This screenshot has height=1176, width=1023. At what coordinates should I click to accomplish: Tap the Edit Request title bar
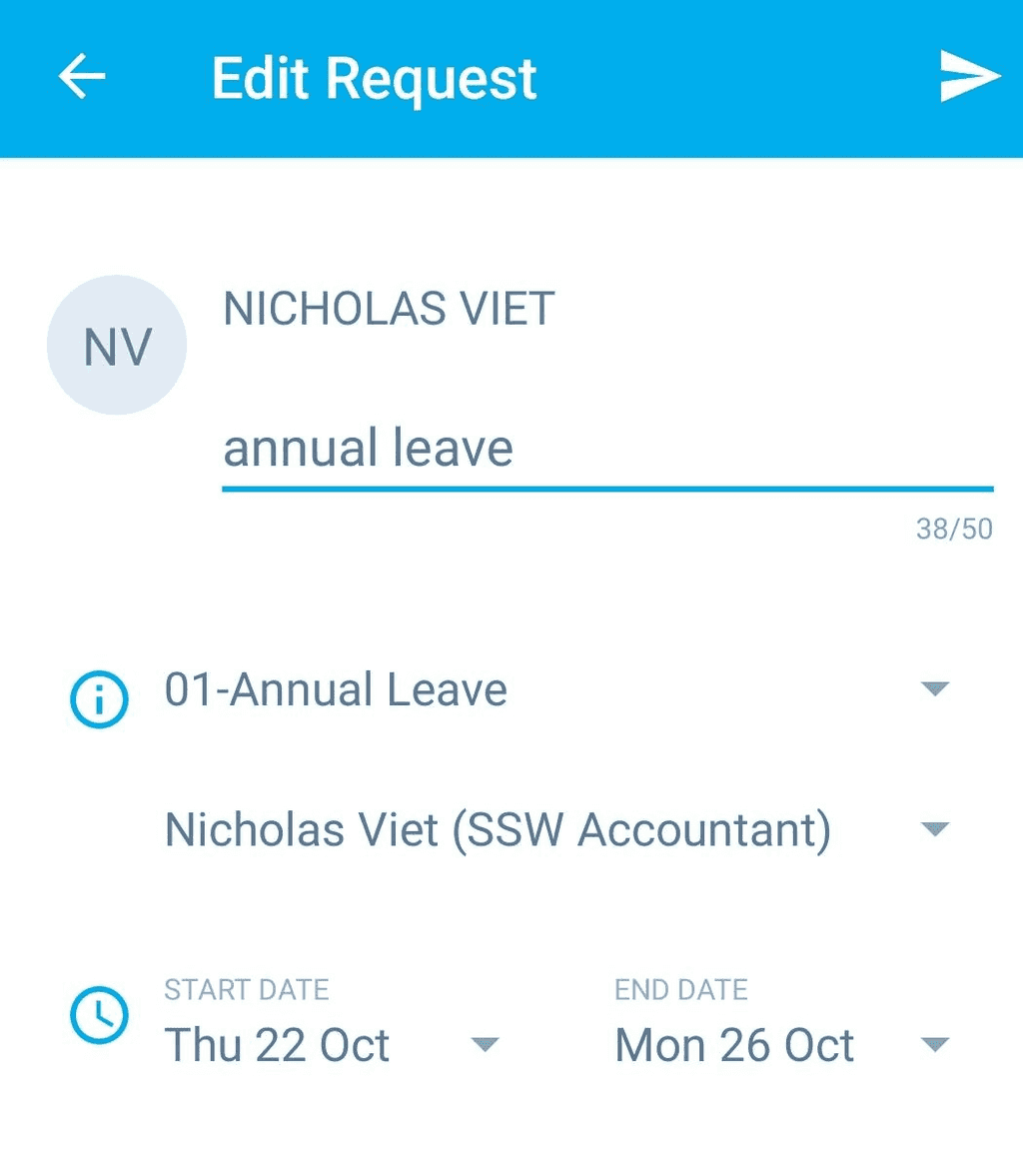tap(373, 78)
